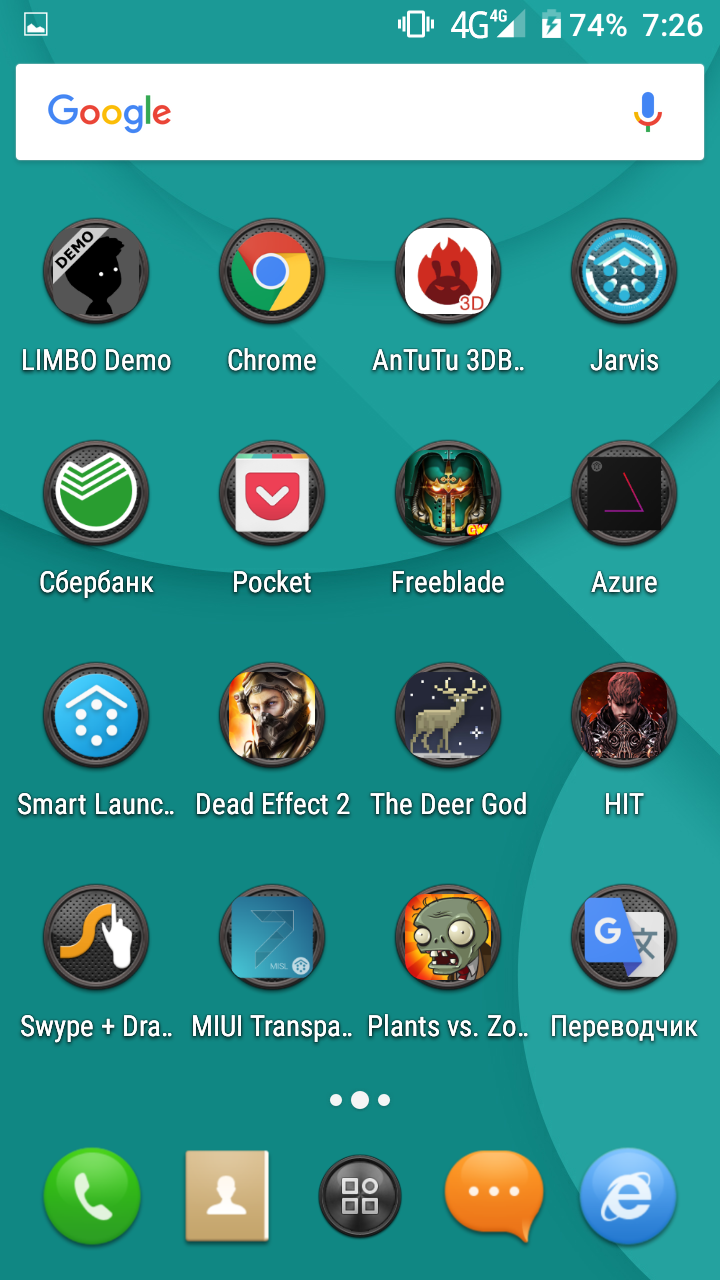Image resolution: width=720 pixels, height=1280 pixels.
Task: Open messages from the dock
Action: 494,1194
